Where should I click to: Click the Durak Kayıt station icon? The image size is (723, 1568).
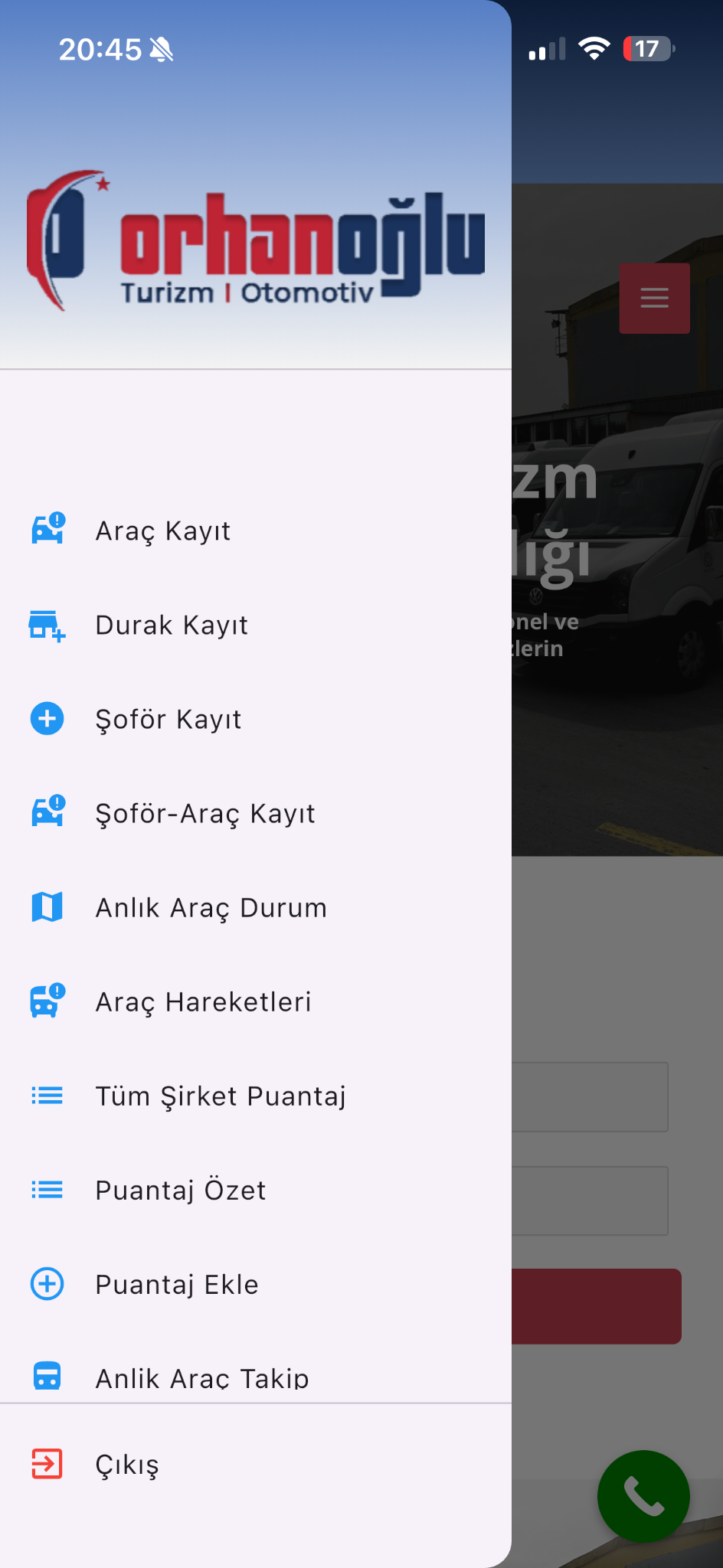tap(47, 625)
